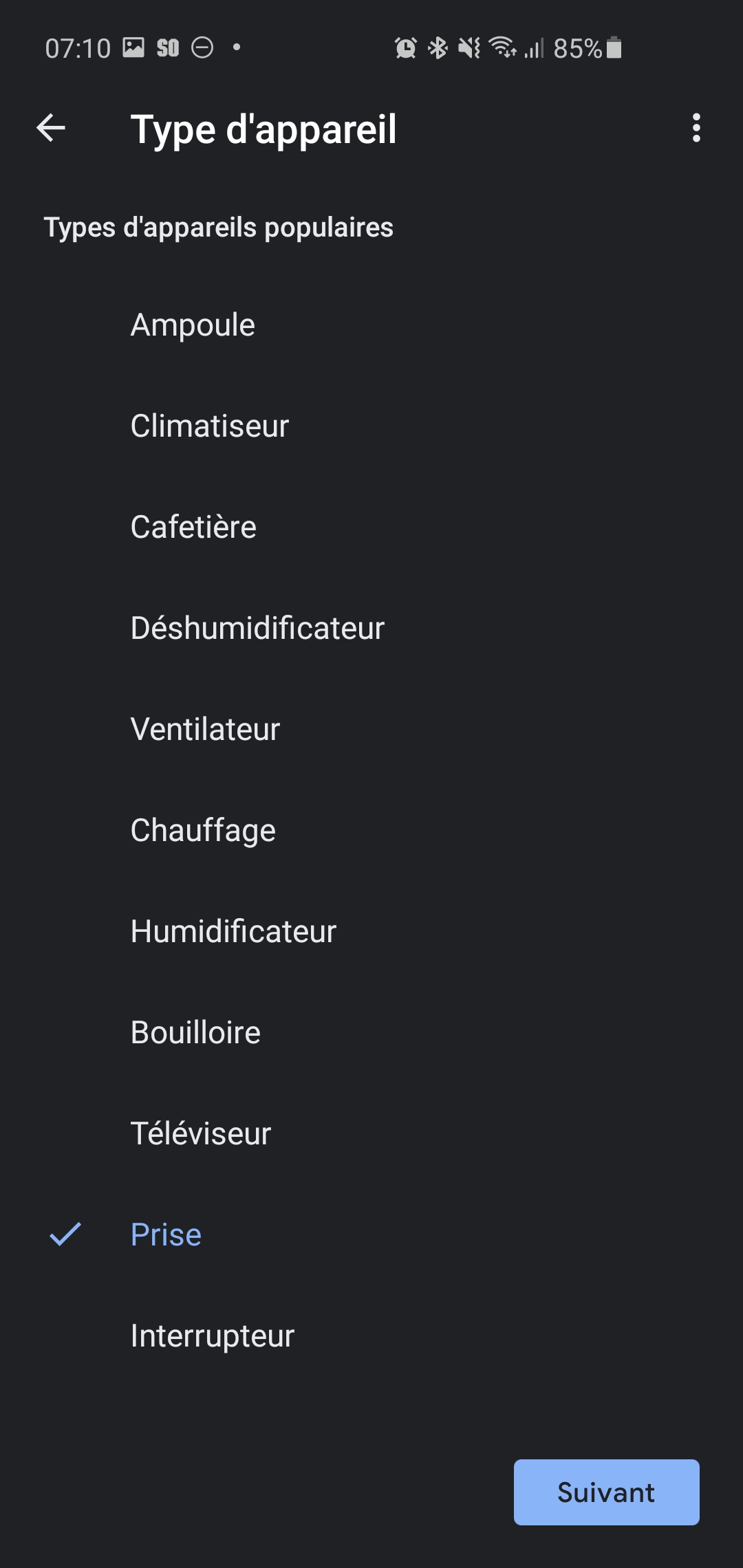Tap the Chauffage option
Screen dimensions: 743x1568
click(371, 830)
